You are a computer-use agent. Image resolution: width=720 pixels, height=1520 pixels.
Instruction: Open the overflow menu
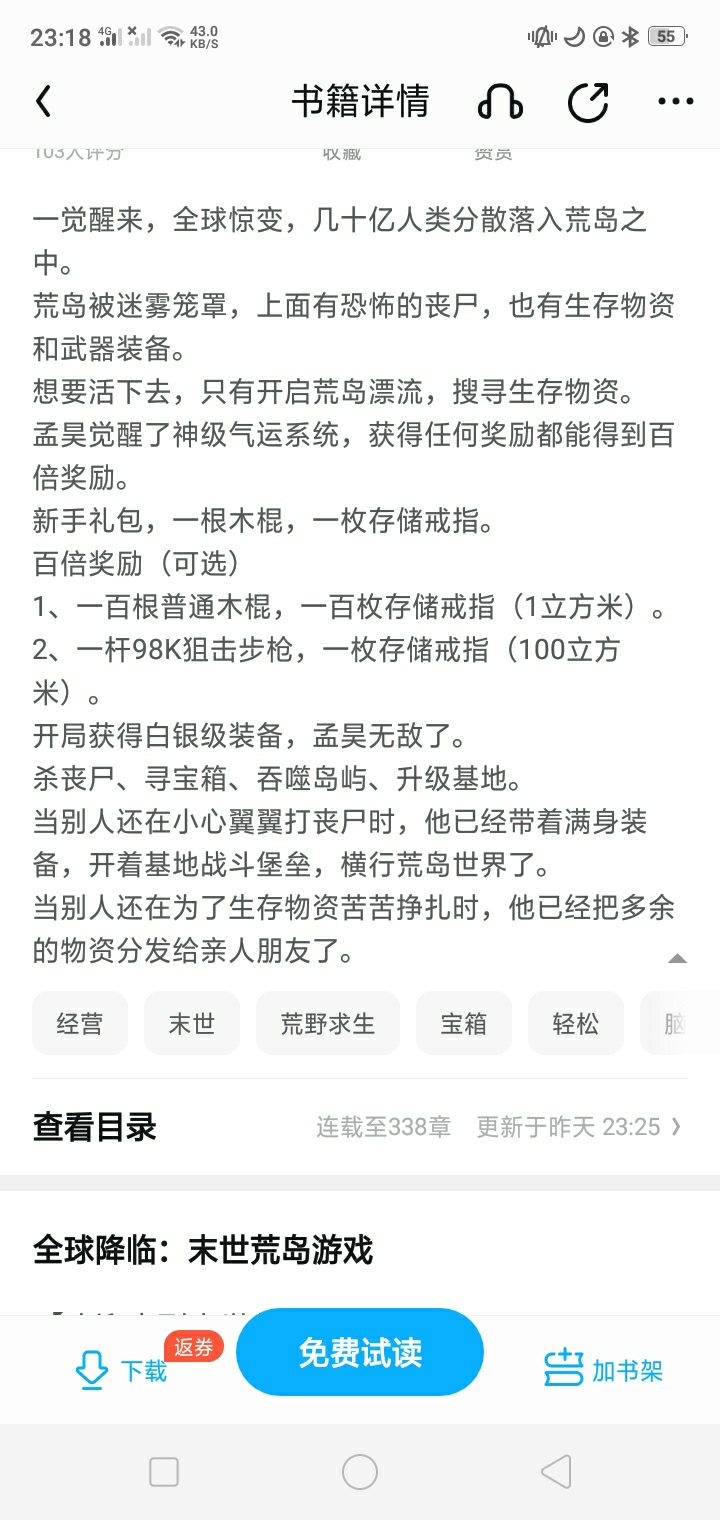(675, 101)
